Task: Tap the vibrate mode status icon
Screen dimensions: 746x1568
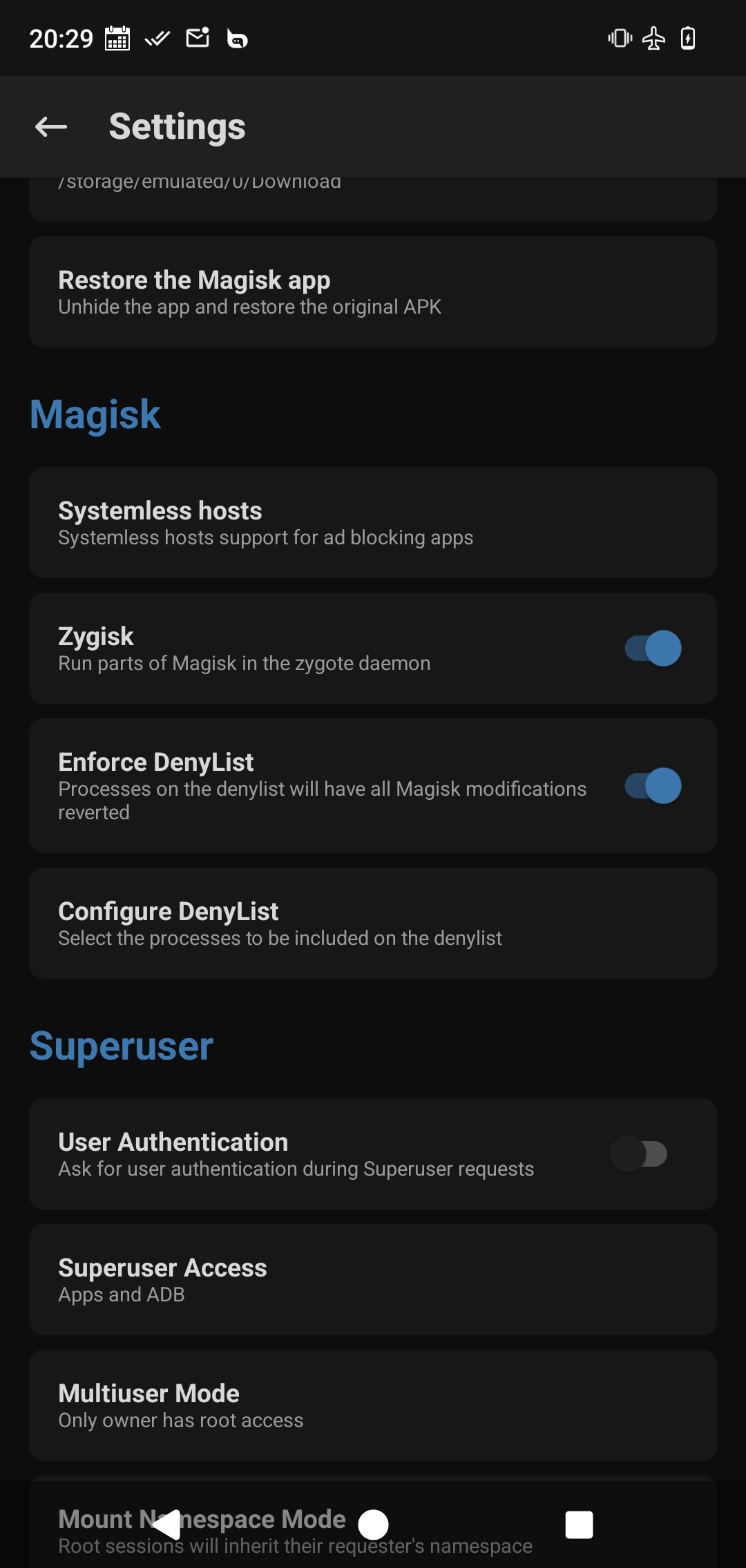Action: tap(618, 38)
